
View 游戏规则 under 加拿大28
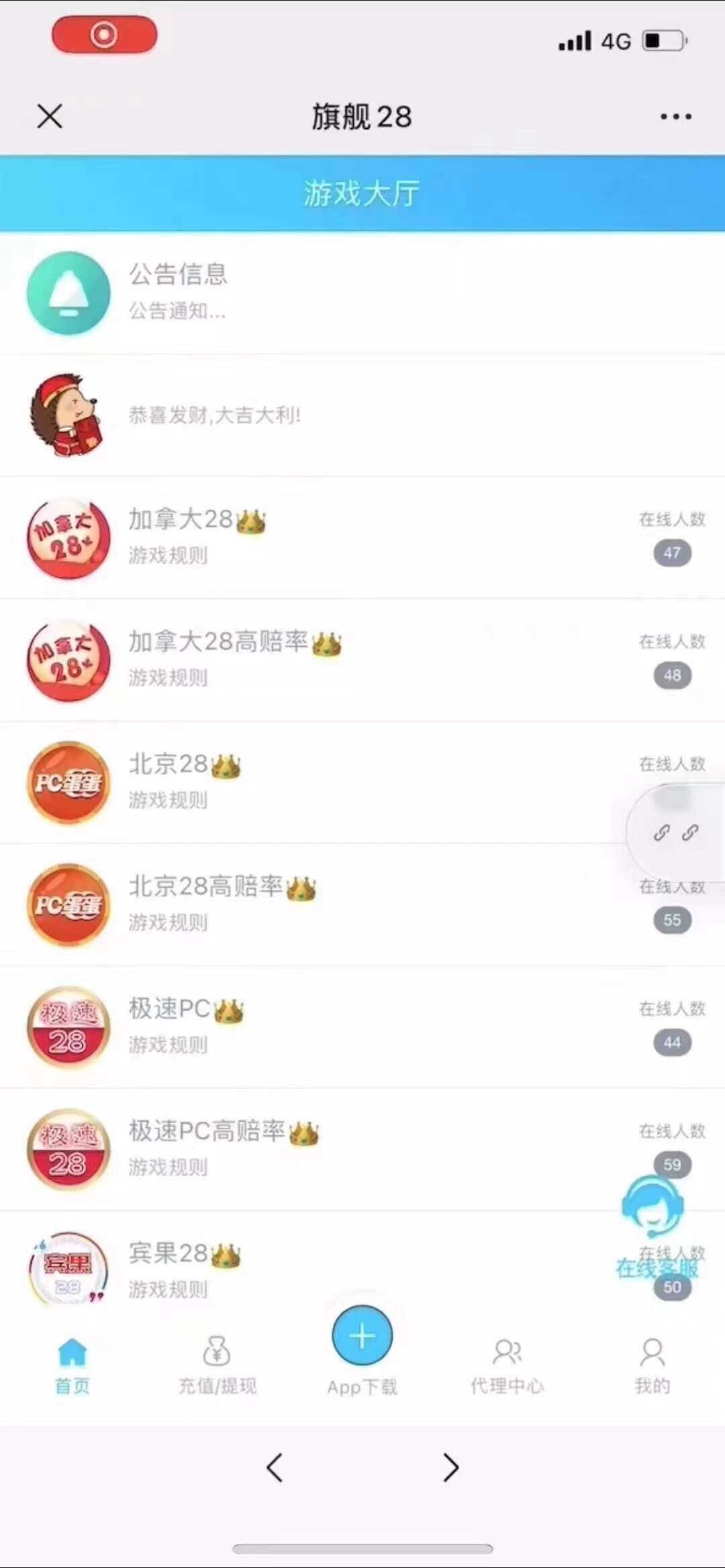[x=168, y=556]
